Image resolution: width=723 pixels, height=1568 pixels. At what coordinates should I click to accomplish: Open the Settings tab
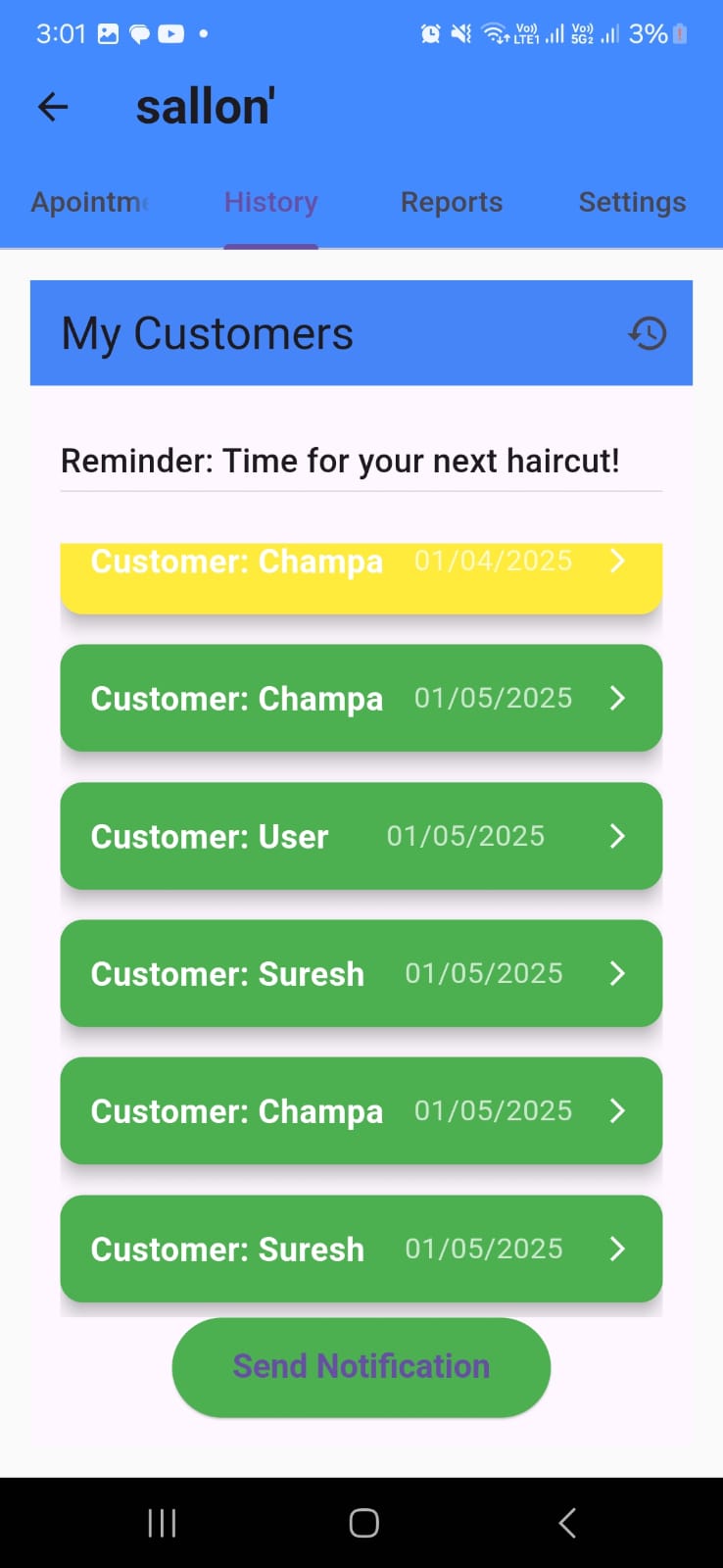click(632, 202)
